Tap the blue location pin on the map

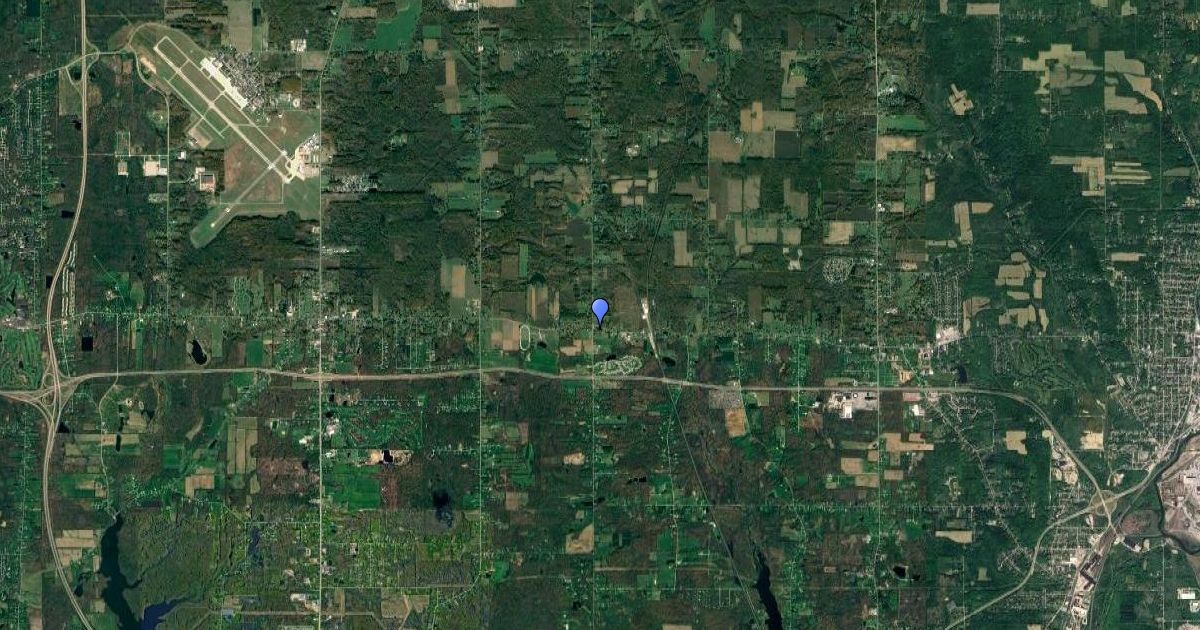[x=600, y=310]
